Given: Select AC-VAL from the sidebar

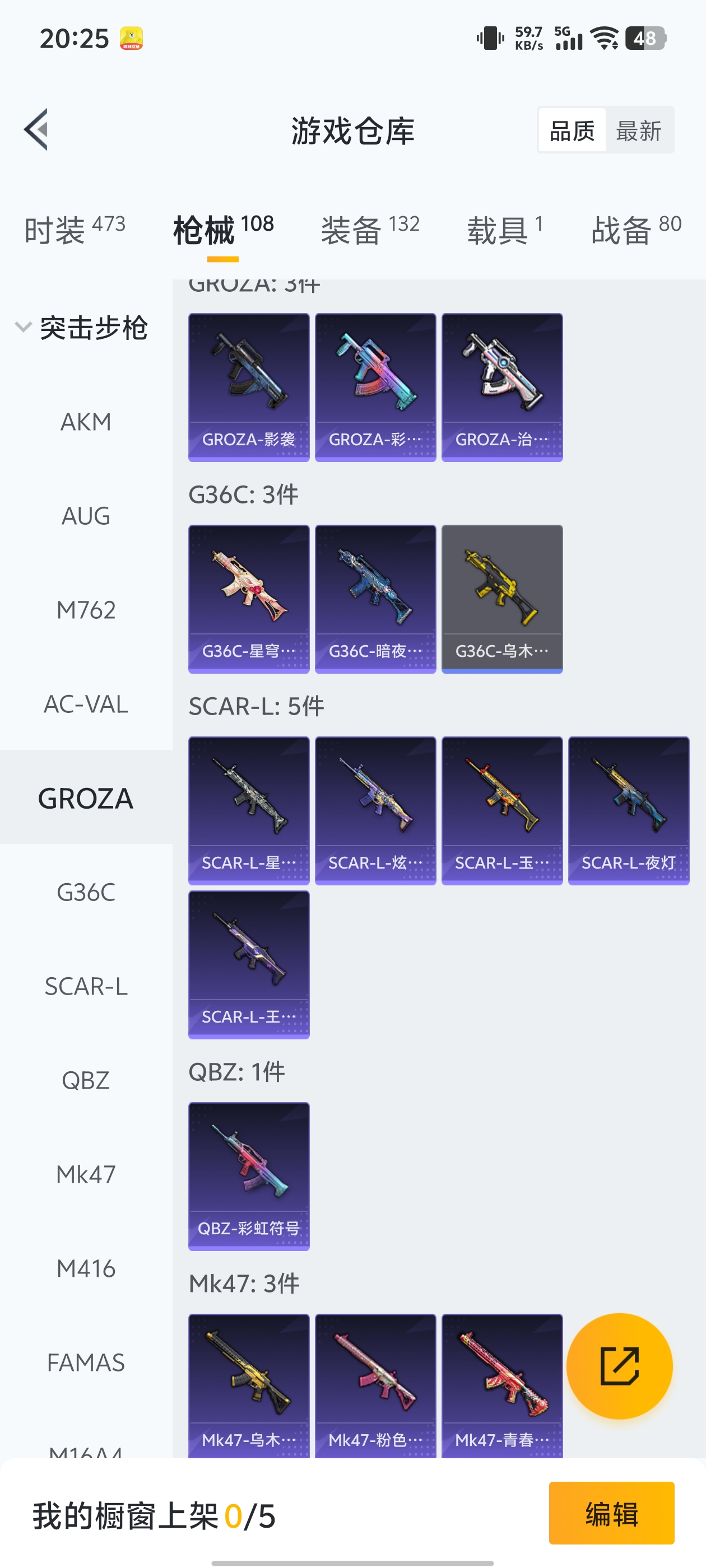Looking at the screenshot, I should (86, 704).
